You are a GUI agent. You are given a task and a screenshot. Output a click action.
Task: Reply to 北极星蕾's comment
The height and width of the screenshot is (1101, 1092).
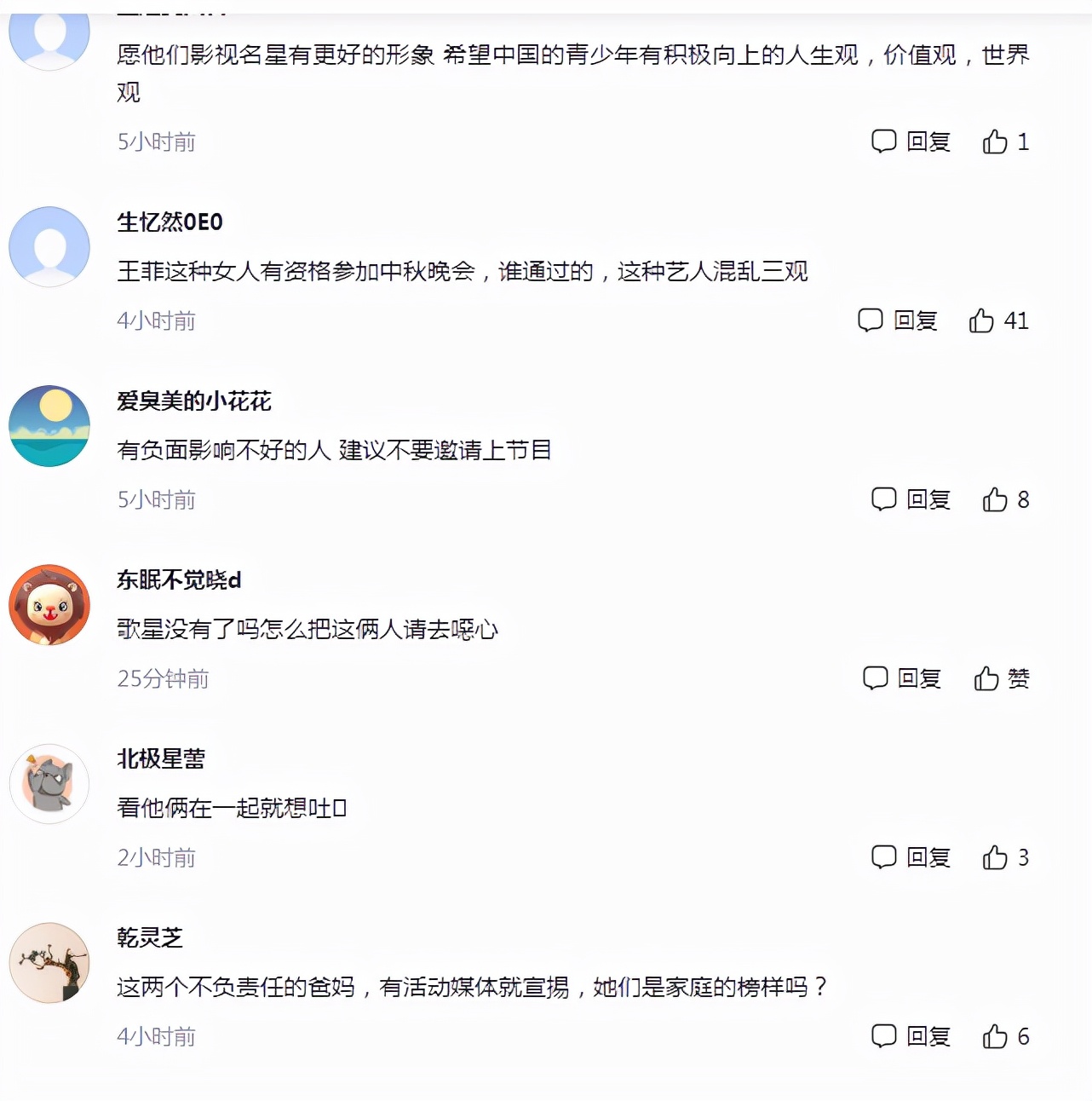click(x=911, y=857)
